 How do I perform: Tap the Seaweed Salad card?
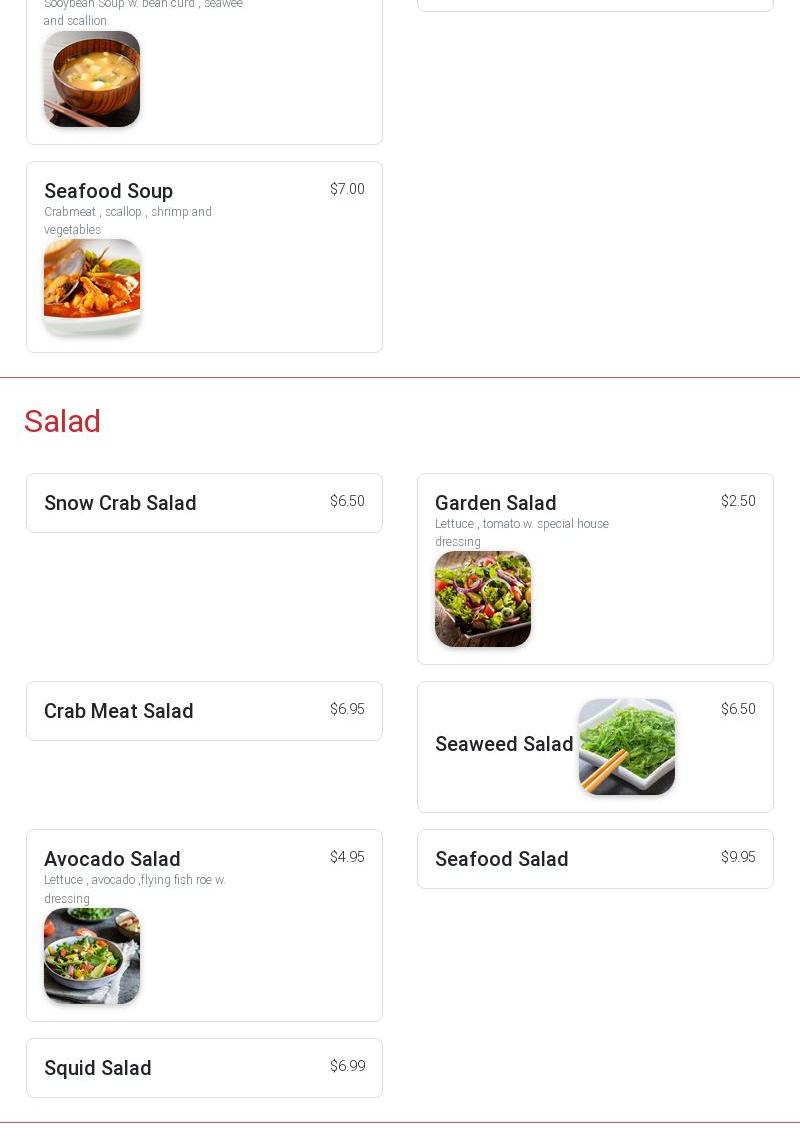tap(595, 747)
